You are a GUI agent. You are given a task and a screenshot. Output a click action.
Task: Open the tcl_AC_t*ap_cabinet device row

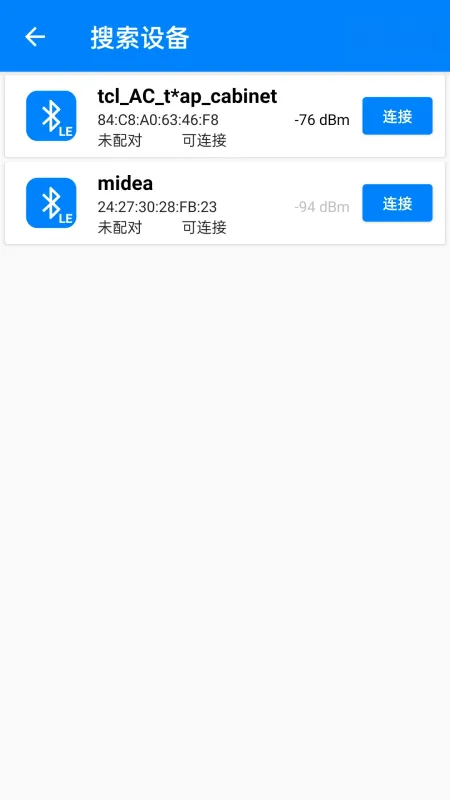coord(225,116)
